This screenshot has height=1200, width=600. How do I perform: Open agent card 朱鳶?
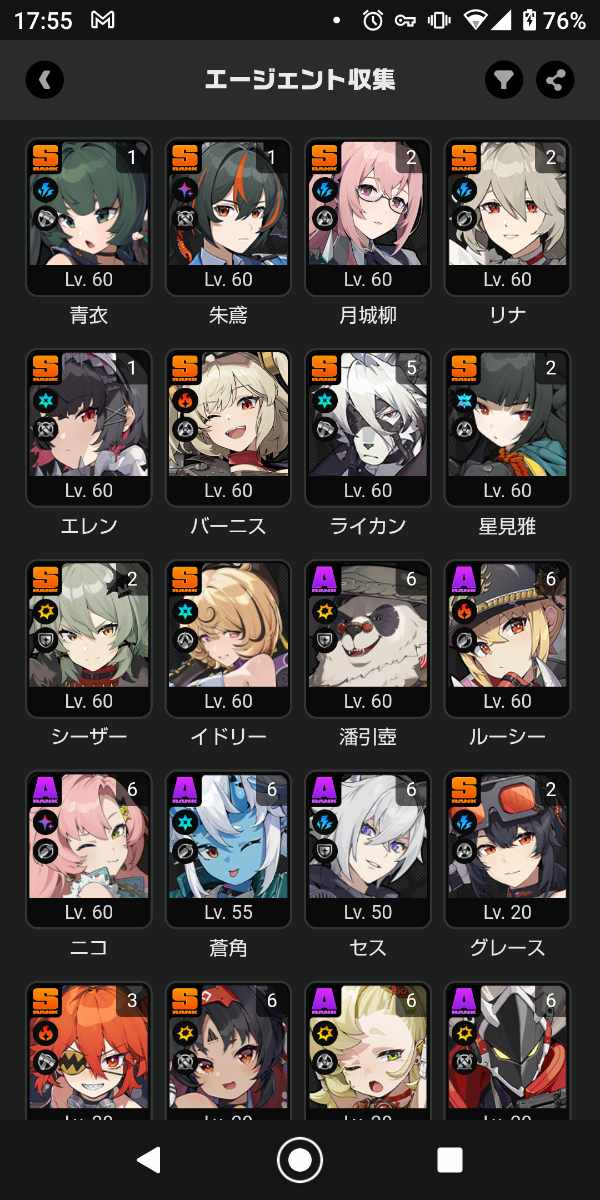coord(228,216)
